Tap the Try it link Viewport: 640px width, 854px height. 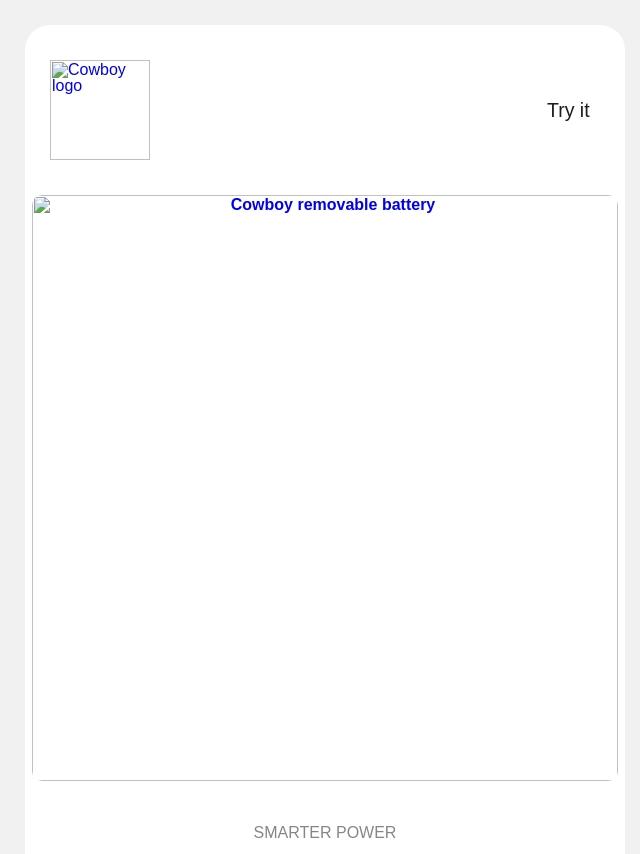567,110
